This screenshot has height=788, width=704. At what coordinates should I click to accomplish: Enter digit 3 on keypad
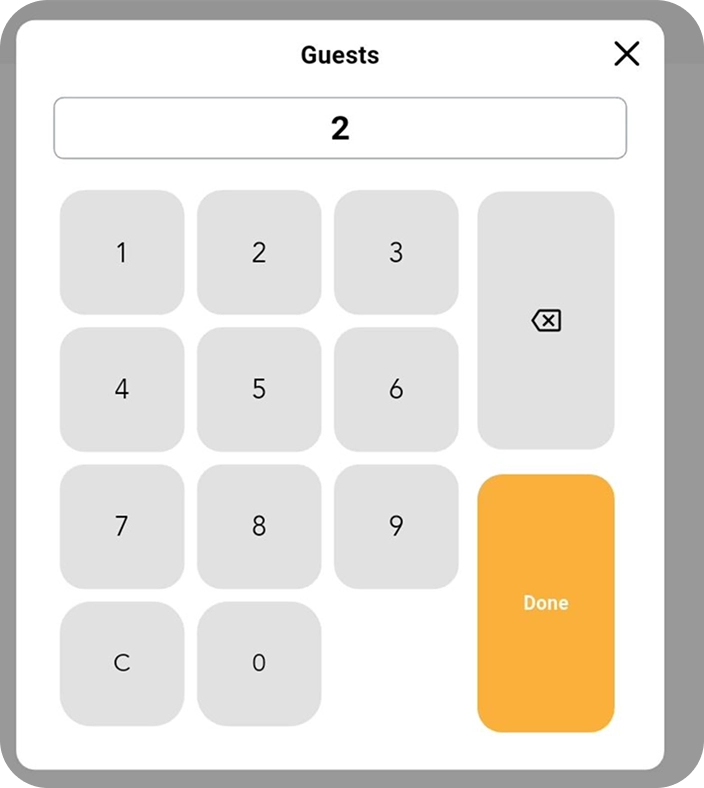396,253
